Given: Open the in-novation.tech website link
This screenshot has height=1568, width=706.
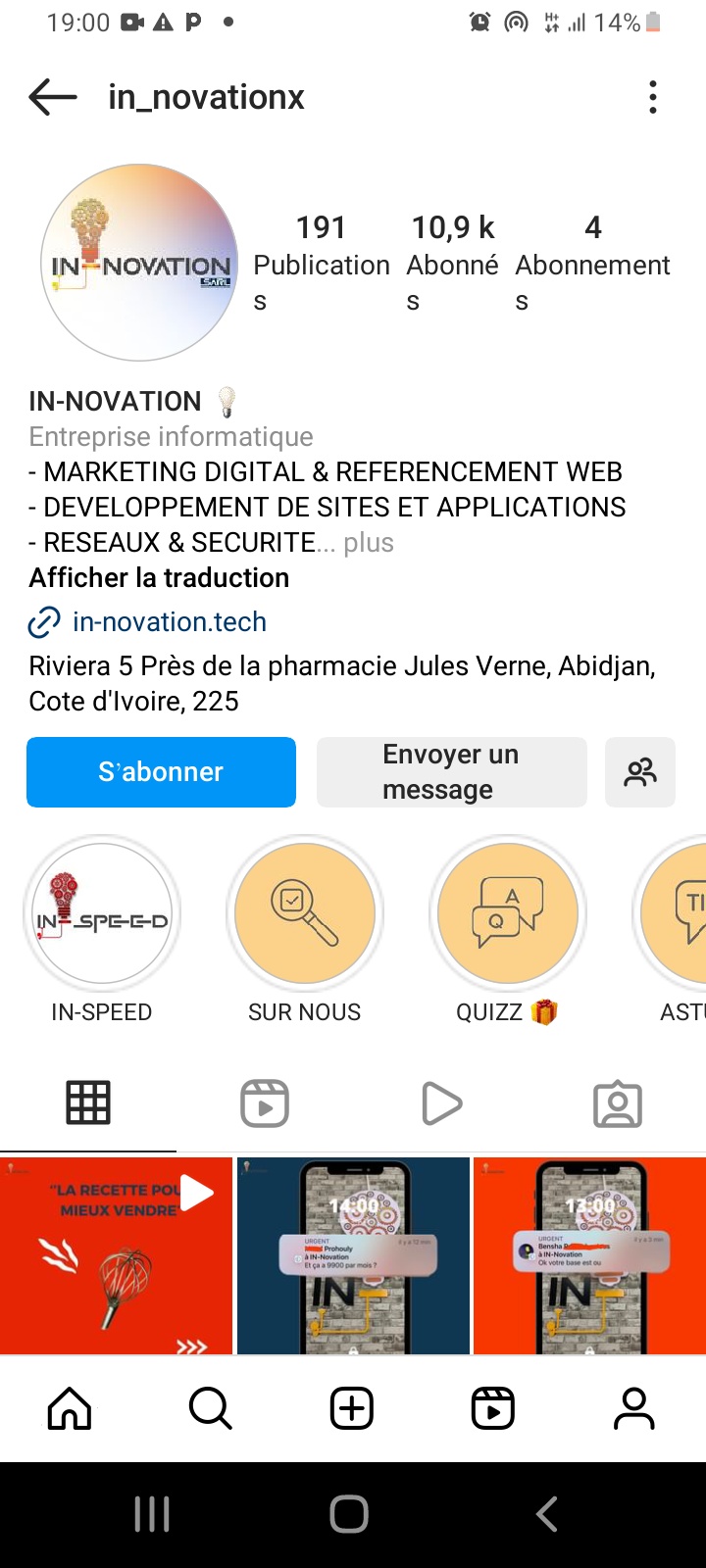Looking at the screenshot, I should click(x=169, y=622).
